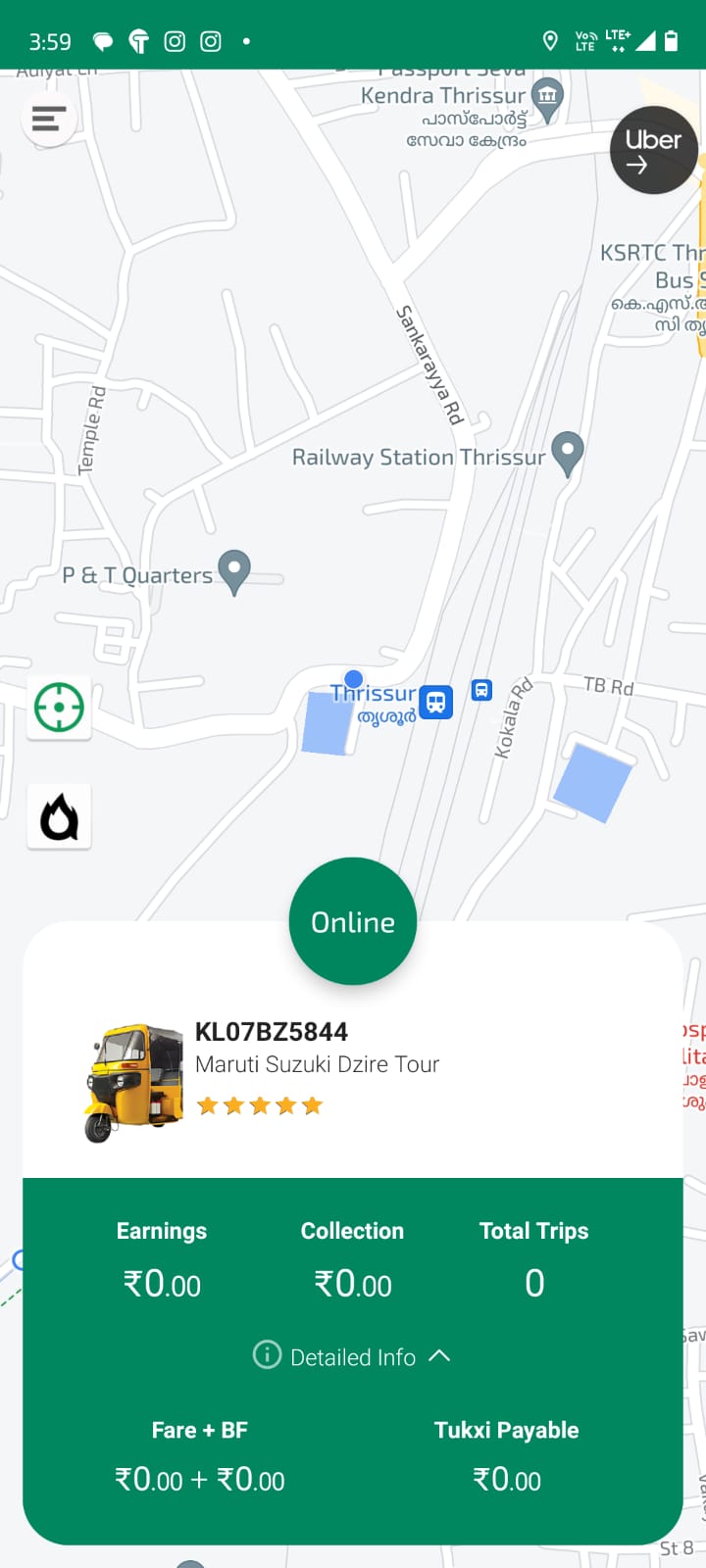This screenshot has height=1568, width=706.
Task: Open the flame demand heatmap icon
Action: [59, 816]
